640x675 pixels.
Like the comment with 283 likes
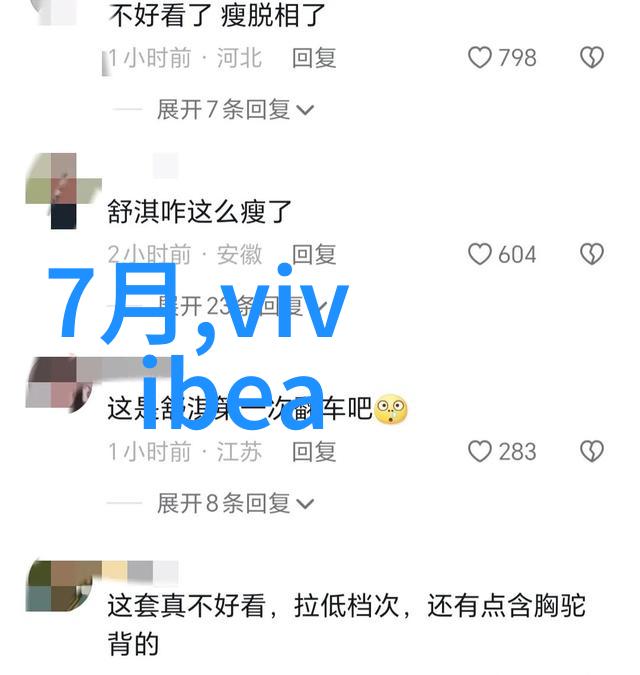click(481, 452)
